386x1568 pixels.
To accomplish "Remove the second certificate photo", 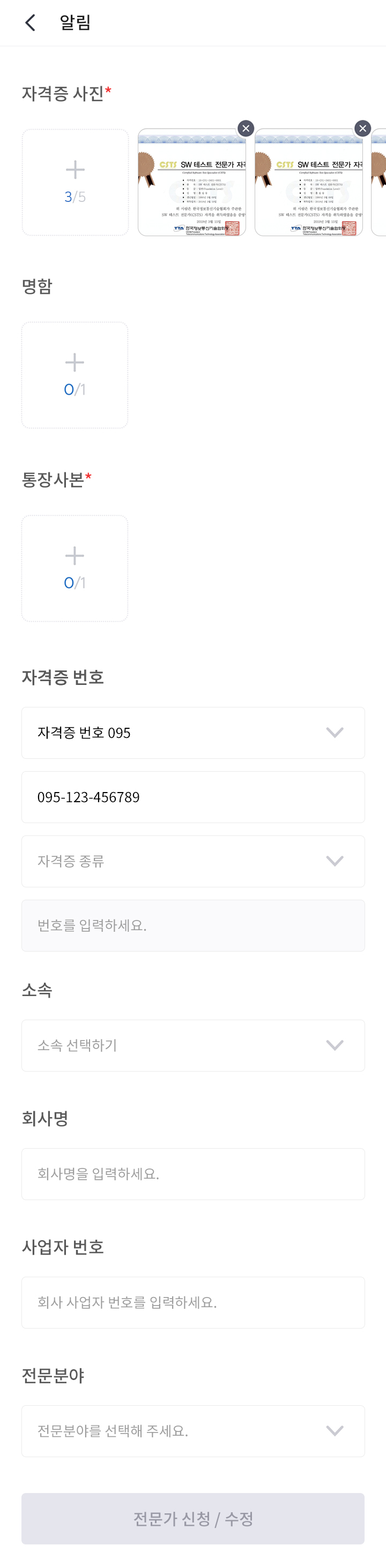I will click(x=362, y=129).
